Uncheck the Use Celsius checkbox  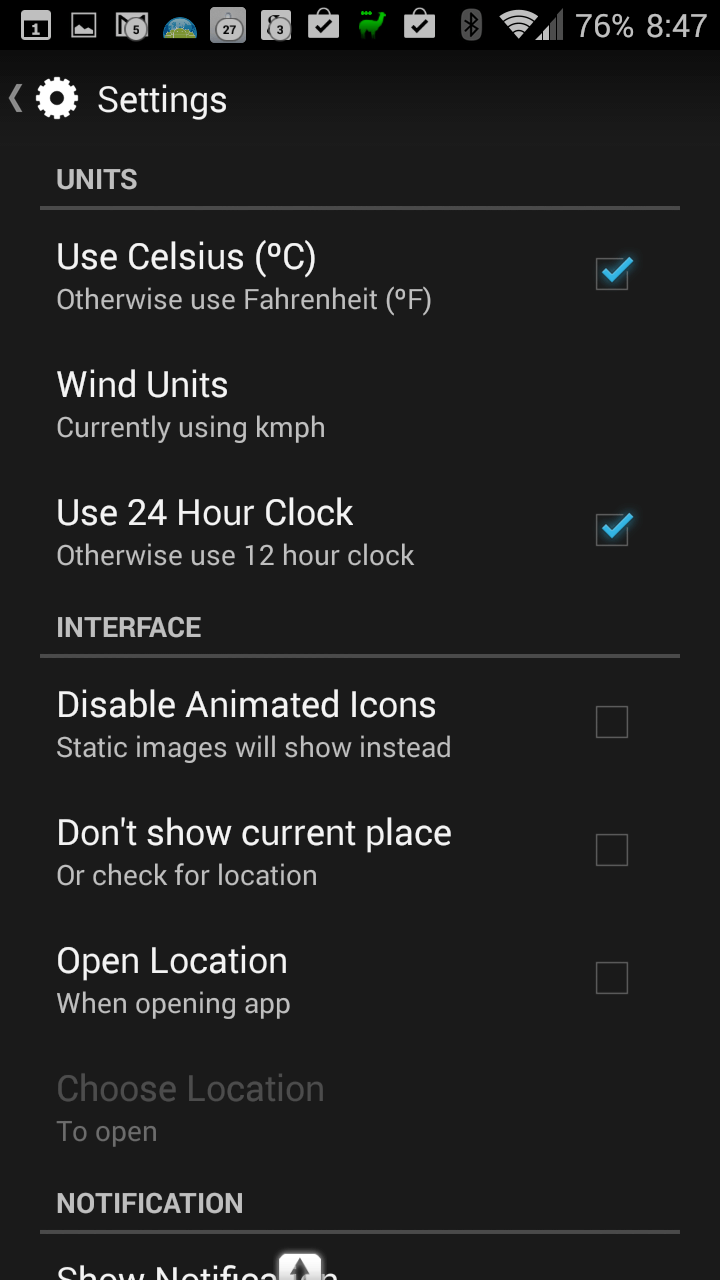click(x=612, y=274)
